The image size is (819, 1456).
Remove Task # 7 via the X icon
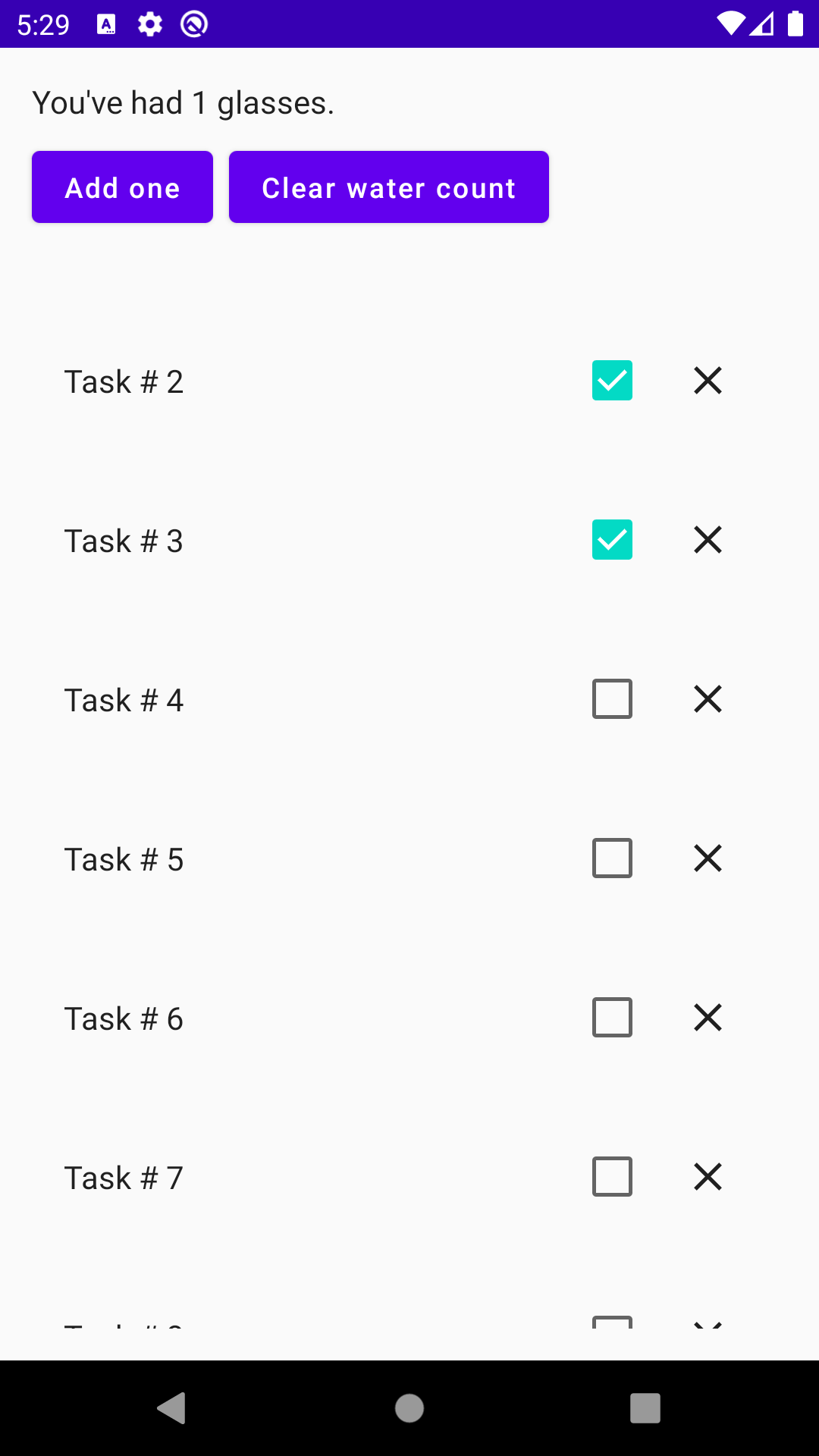click(x=707, y=1176)
